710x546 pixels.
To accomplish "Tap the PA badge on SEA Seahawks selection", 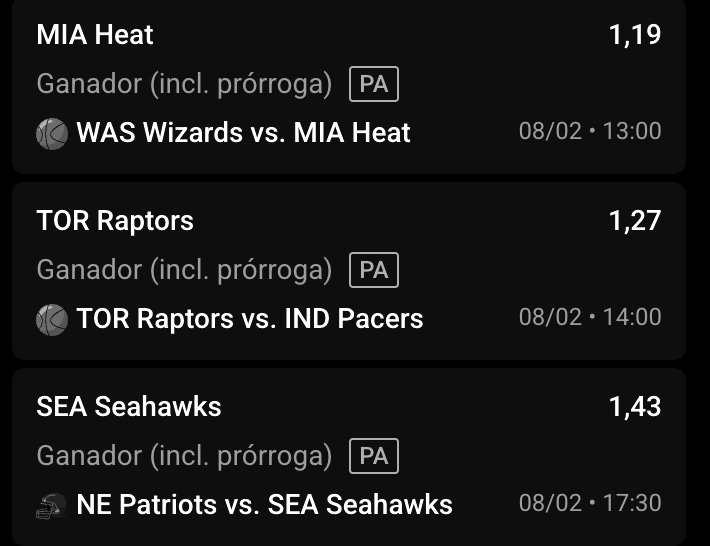I will point(374,456).
